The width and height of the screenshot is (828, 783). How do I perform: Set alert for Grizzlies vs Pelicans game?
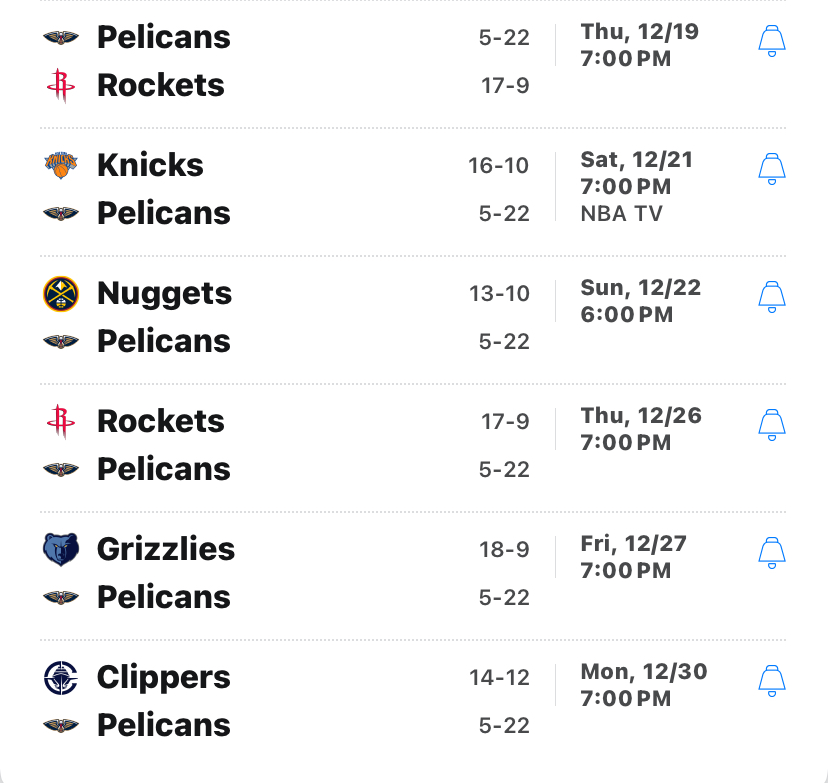pyautogui.click(x=772, y=554)
